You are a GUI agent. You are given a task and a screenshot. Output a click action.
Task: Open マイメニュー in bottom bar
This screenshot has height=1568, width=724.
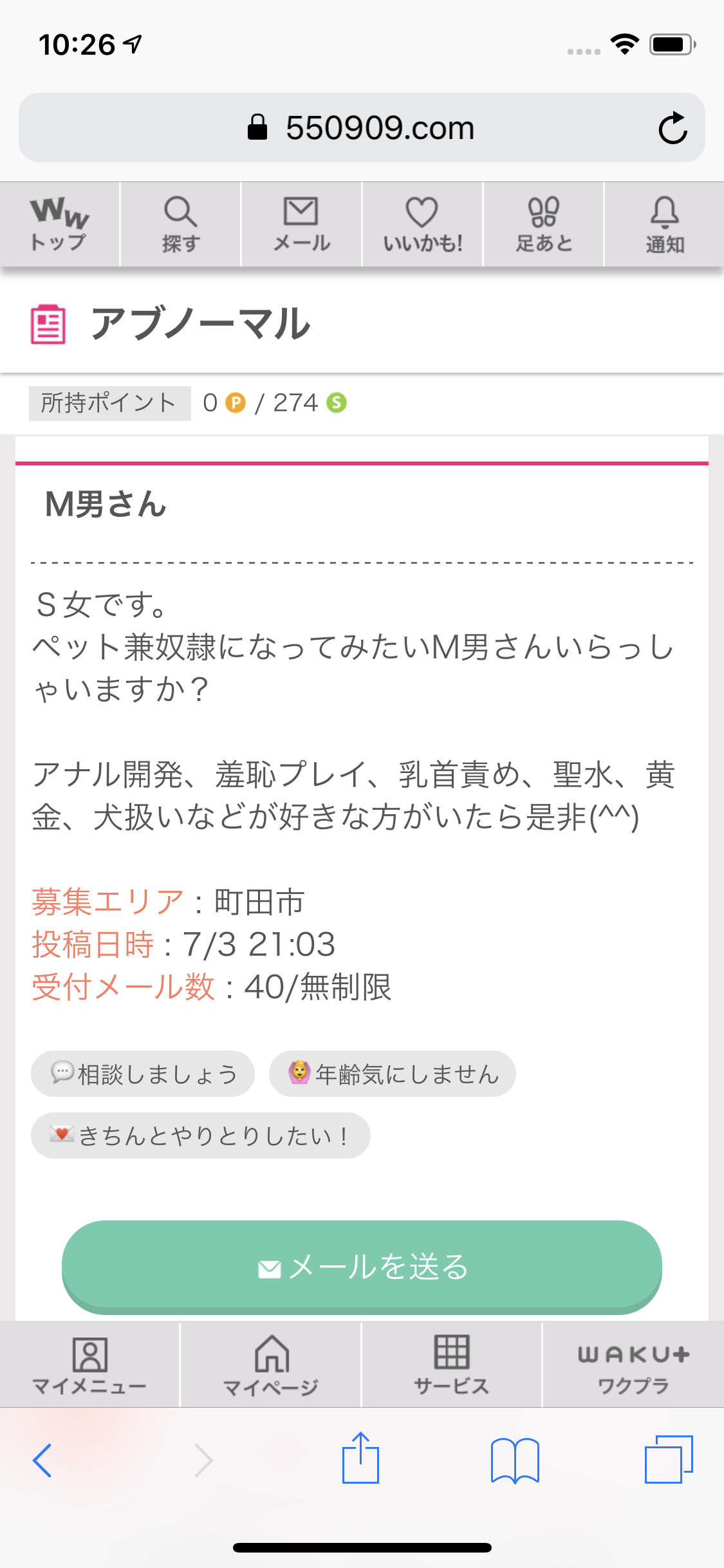tap(89, 1365)
